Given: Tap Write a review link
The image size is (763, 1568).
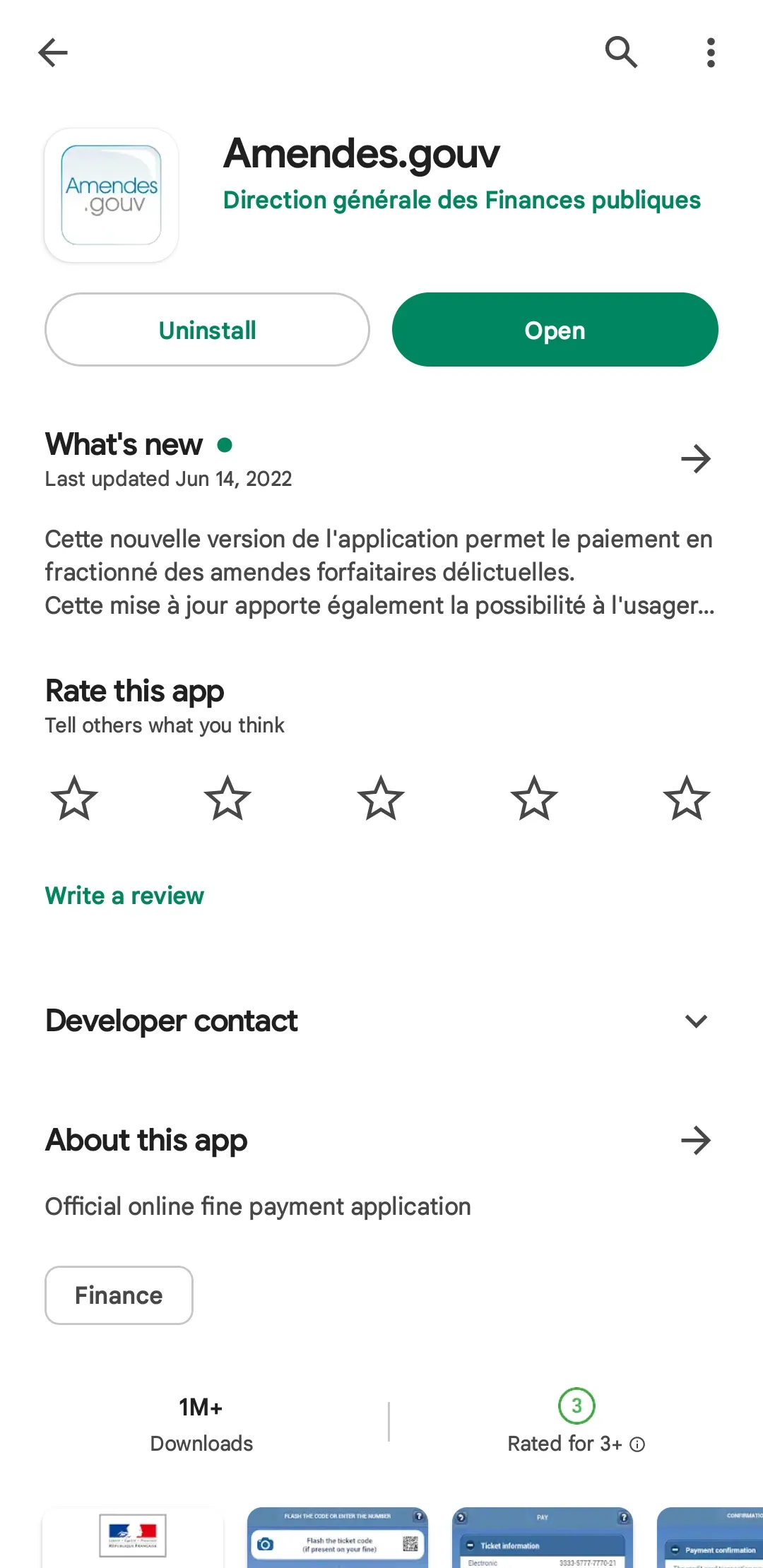Looking at the screenshot, I should click(124, 896).
